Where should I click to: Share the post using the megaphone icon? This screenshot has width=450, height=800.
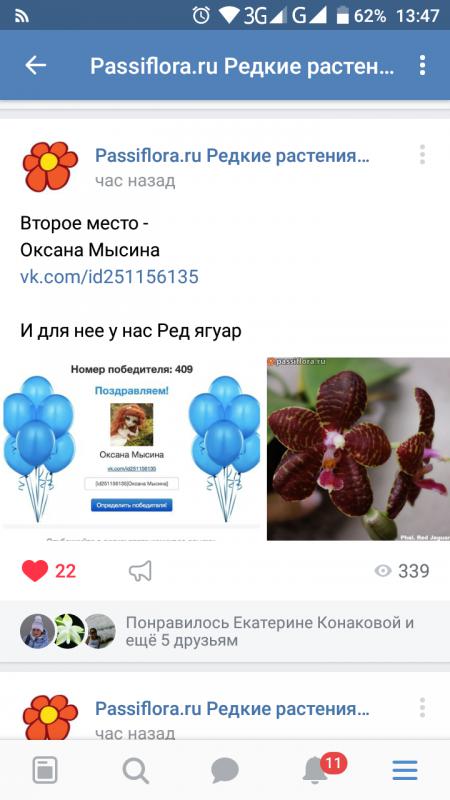140,571
